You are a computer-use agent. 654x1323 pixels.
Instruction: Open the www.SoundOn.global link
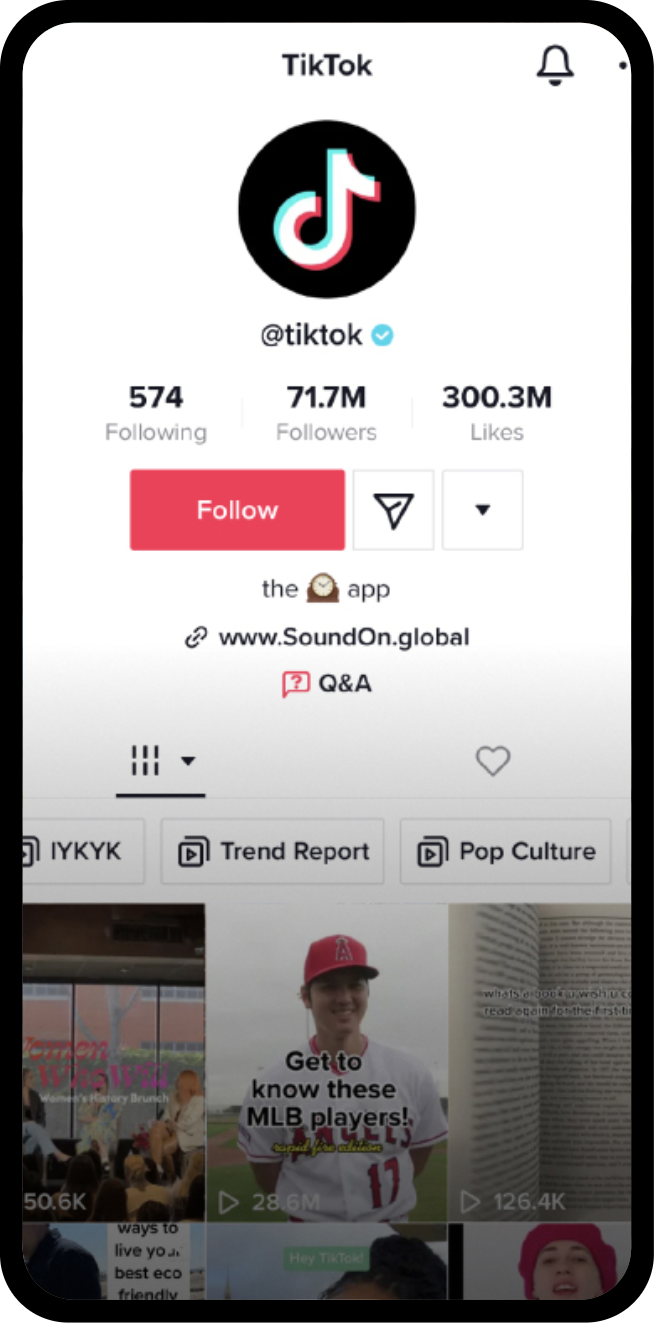coord(343,637)
